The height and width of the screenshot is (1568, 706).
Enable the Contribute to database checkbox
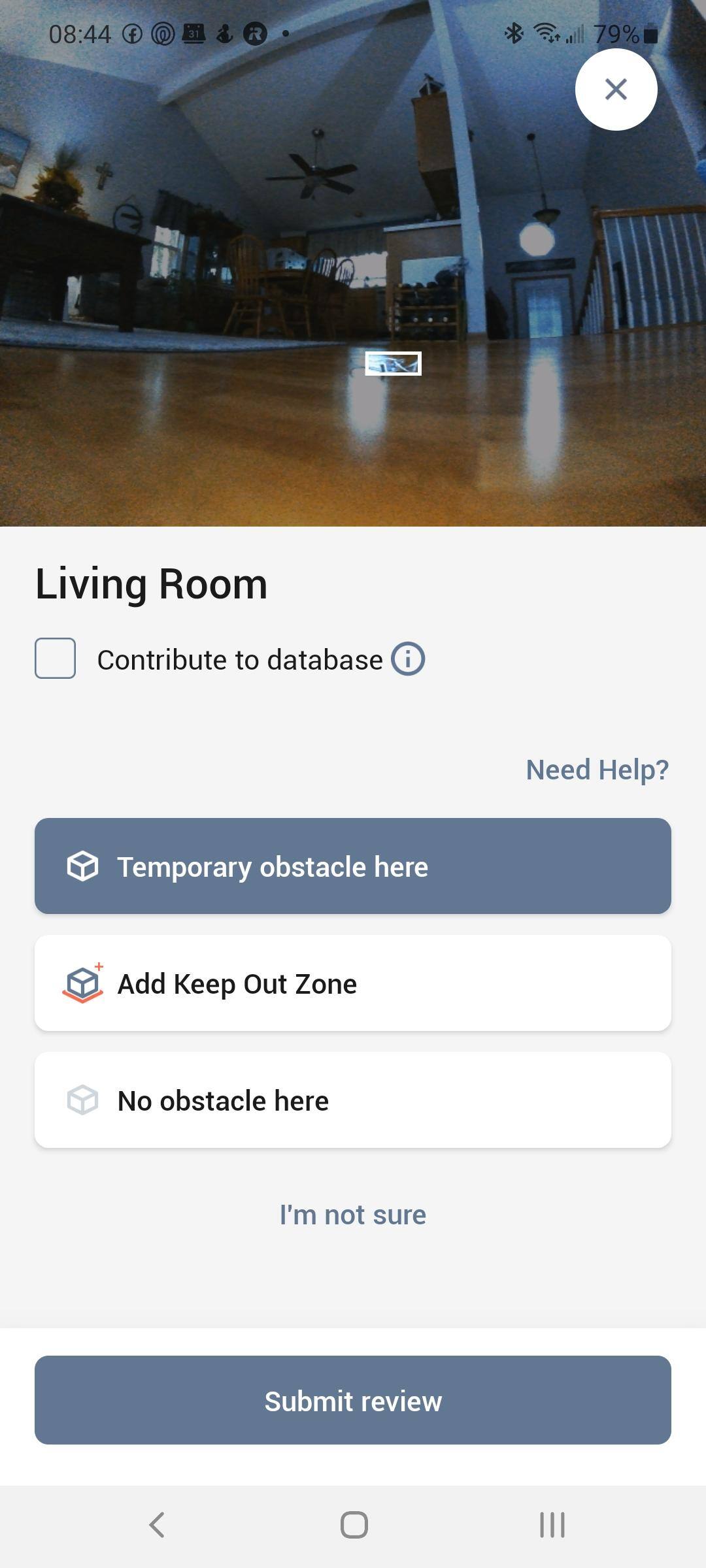pyautogui.click(x=56, y=659)
